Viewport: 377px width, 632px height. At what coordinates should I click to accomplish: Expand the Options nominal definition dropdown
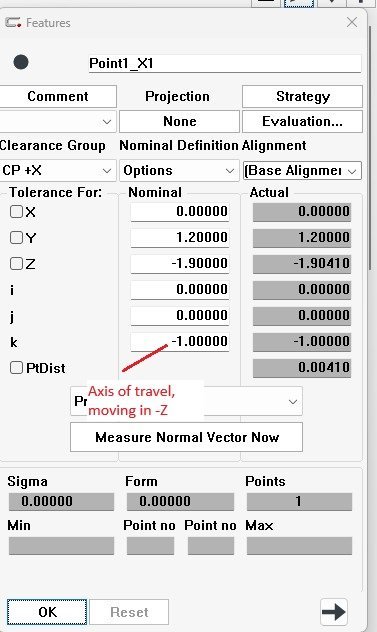click(x=178, y=170)
